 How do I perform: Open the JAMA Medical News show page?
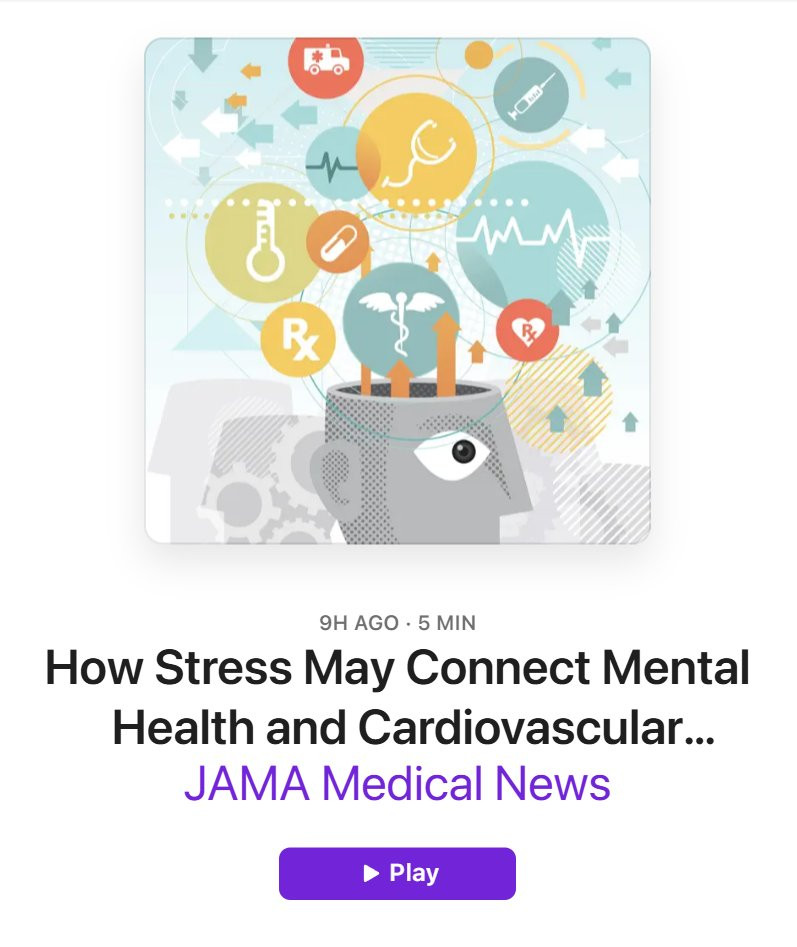[x=397, y=784]
